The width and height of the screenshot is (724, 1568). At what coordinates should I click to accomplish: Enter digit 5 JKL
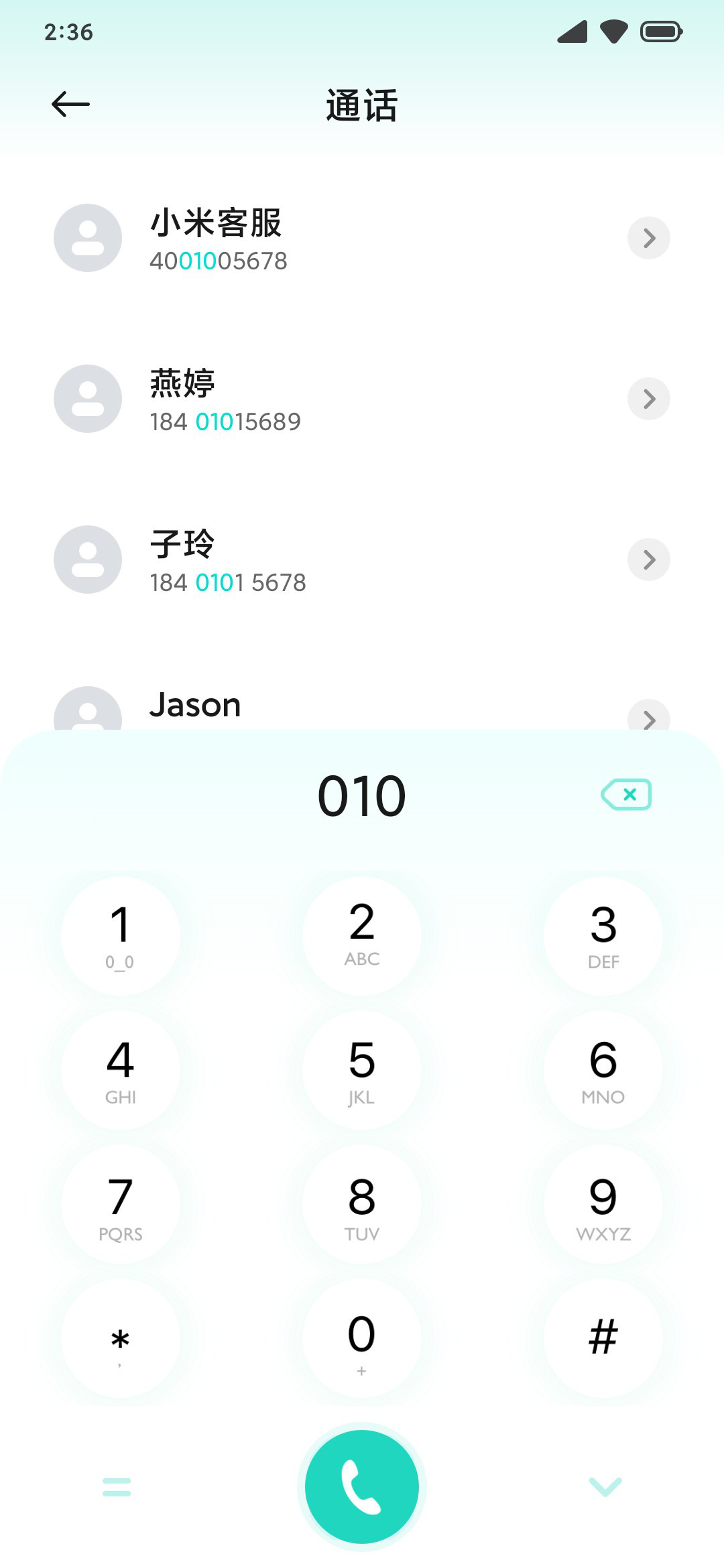(x=362, y=1070)
